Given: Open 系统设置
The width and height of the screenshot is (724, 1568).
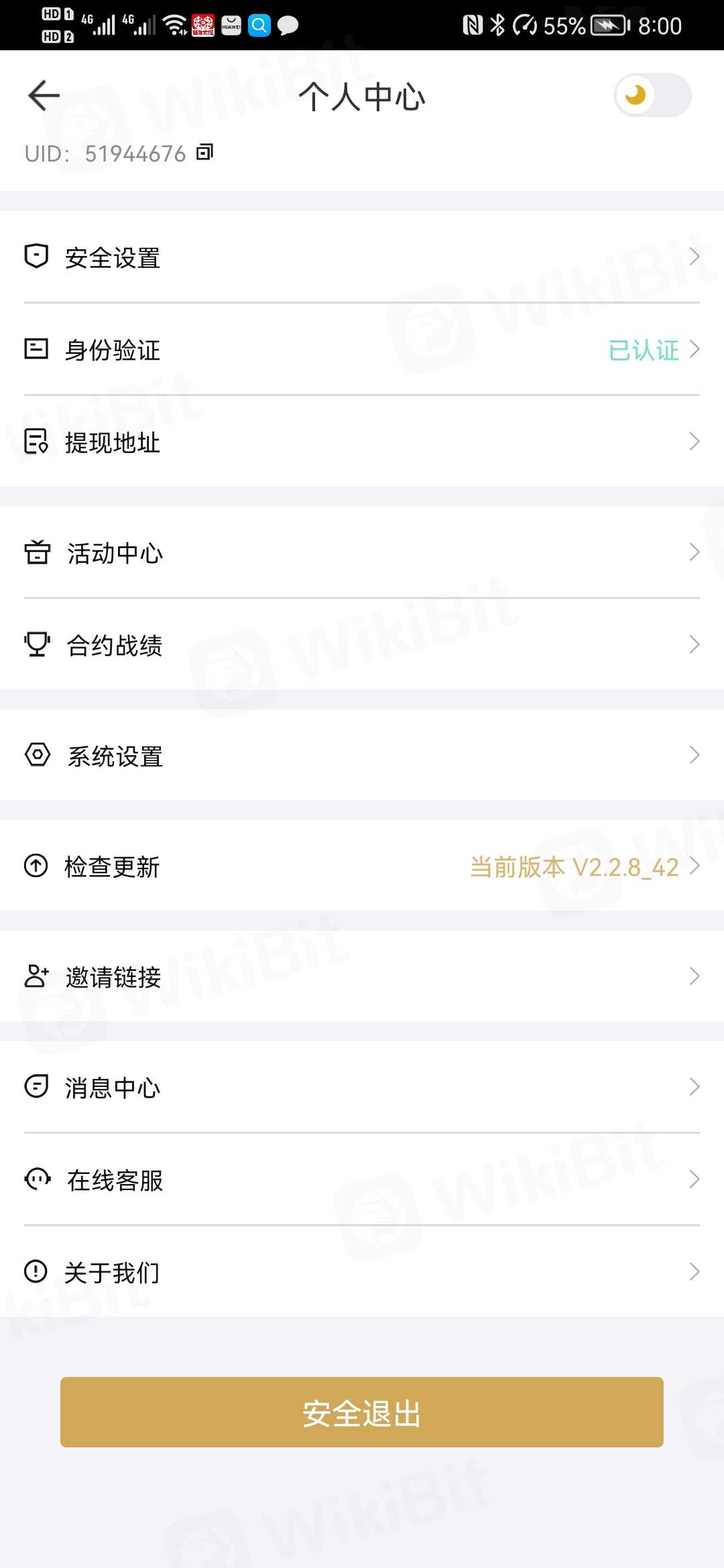Looking at the screenshot, I should click(x=362, y=756).
